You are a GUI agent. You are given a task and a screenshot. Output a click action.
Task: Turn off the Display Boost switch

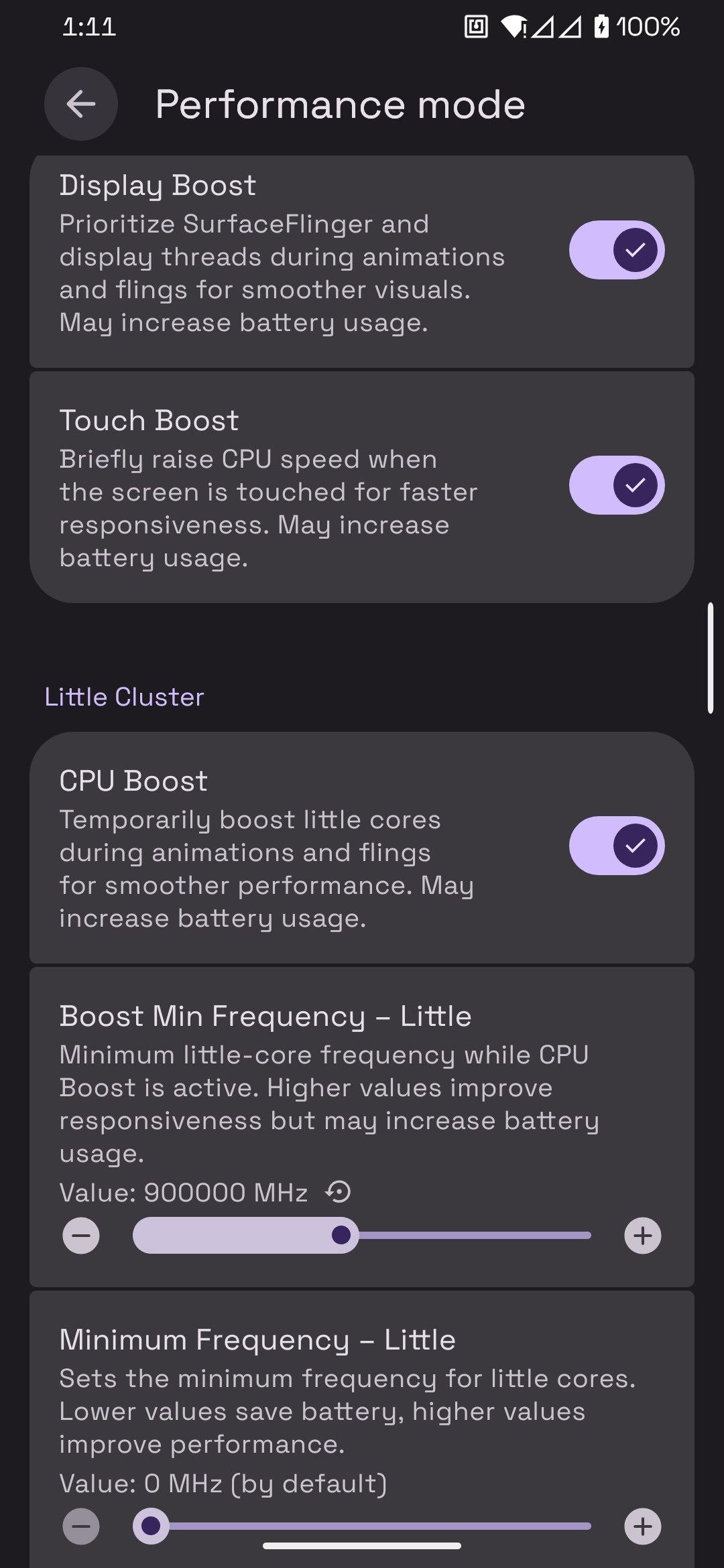(x=616, y=250)
